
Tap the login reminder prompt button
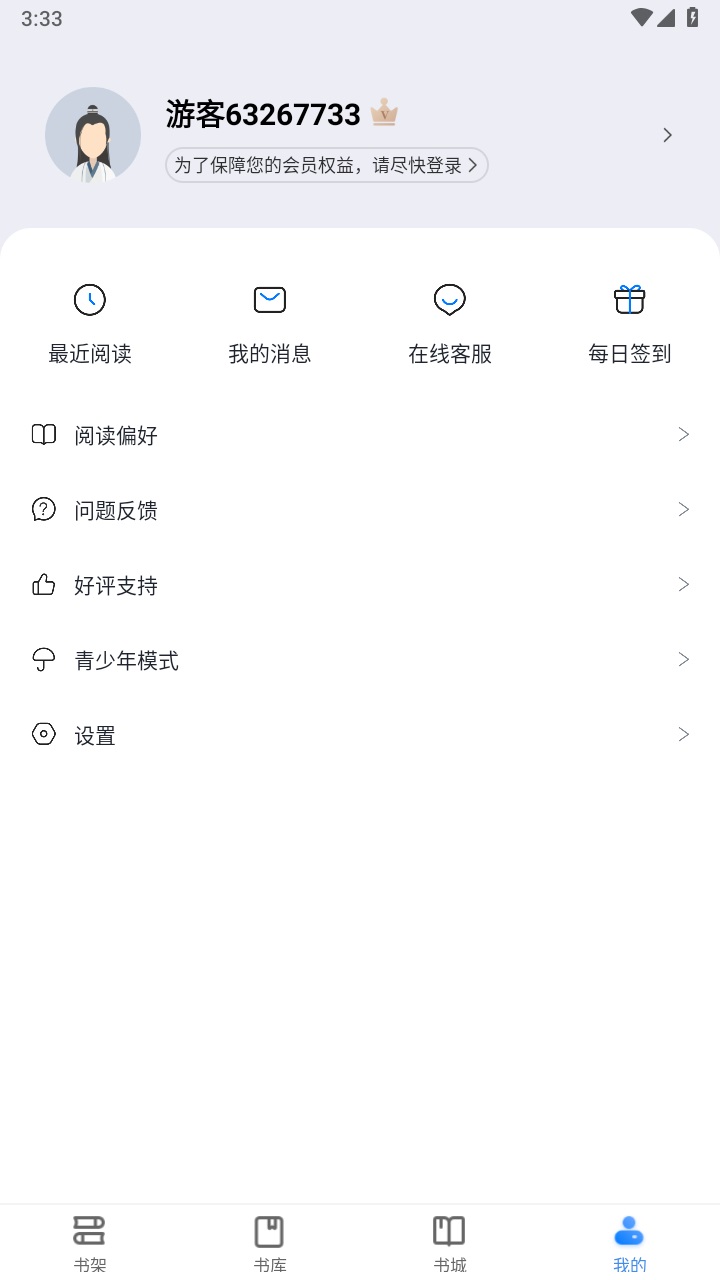(326, 164)
